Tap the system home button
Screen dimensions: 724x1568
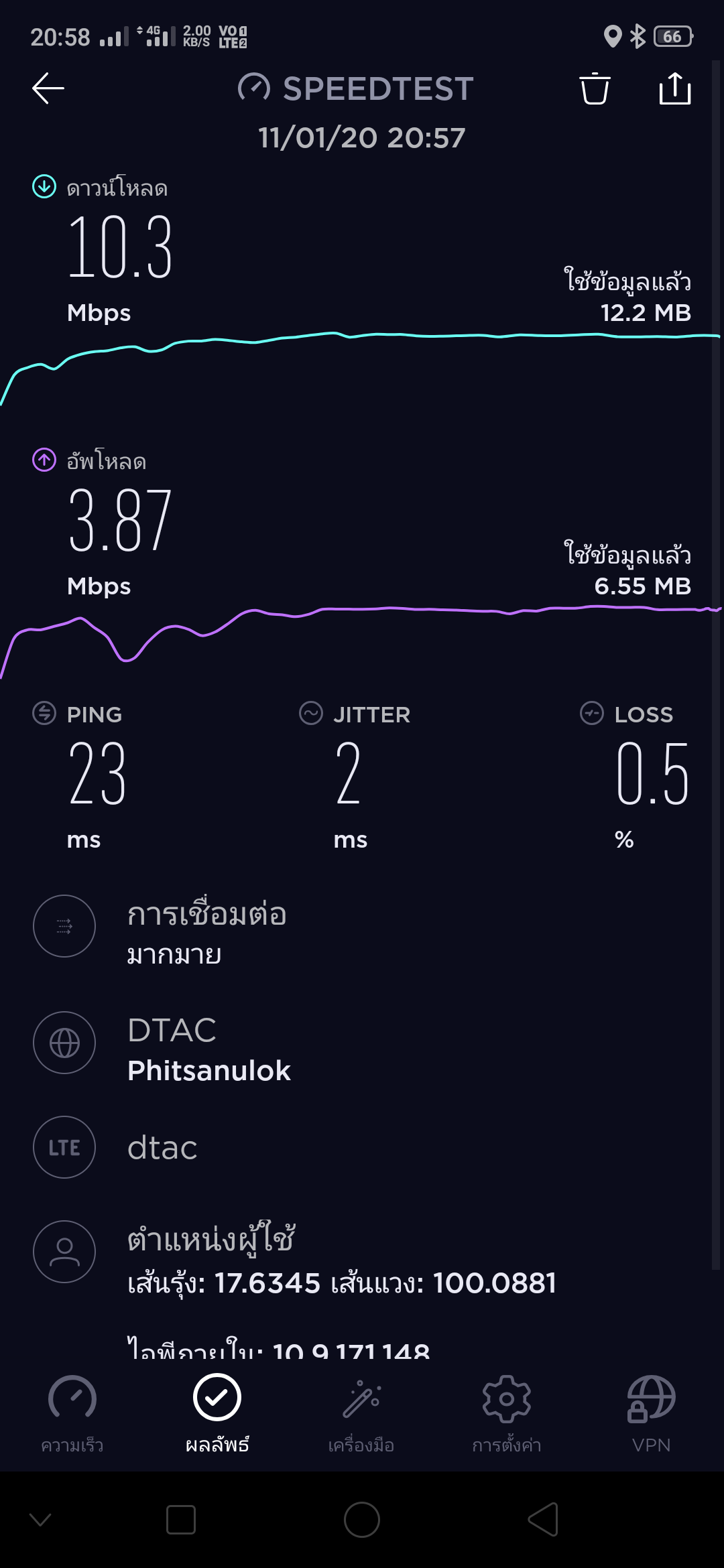(x=362, y=1520)
